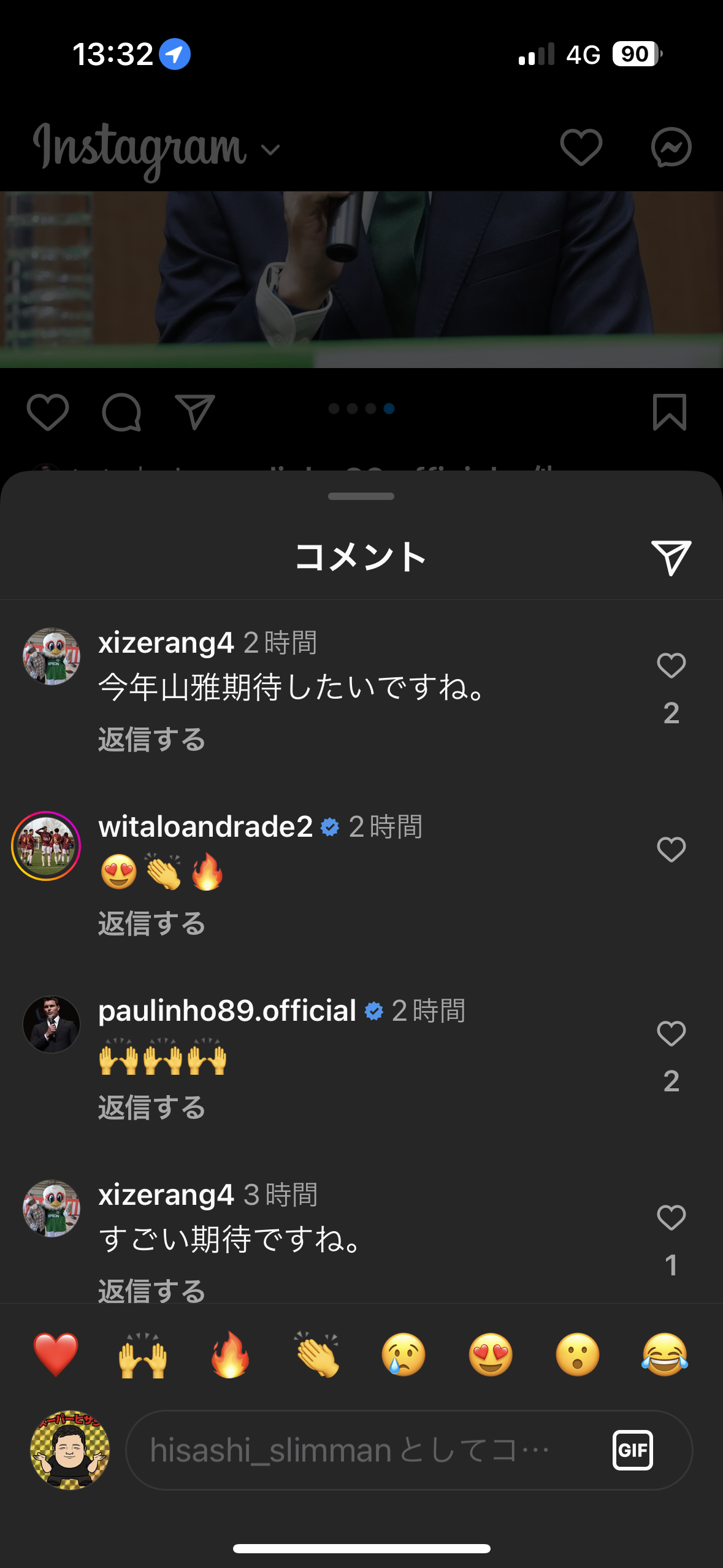Insert the clapping hands quick emoji

coord(317,1355)
